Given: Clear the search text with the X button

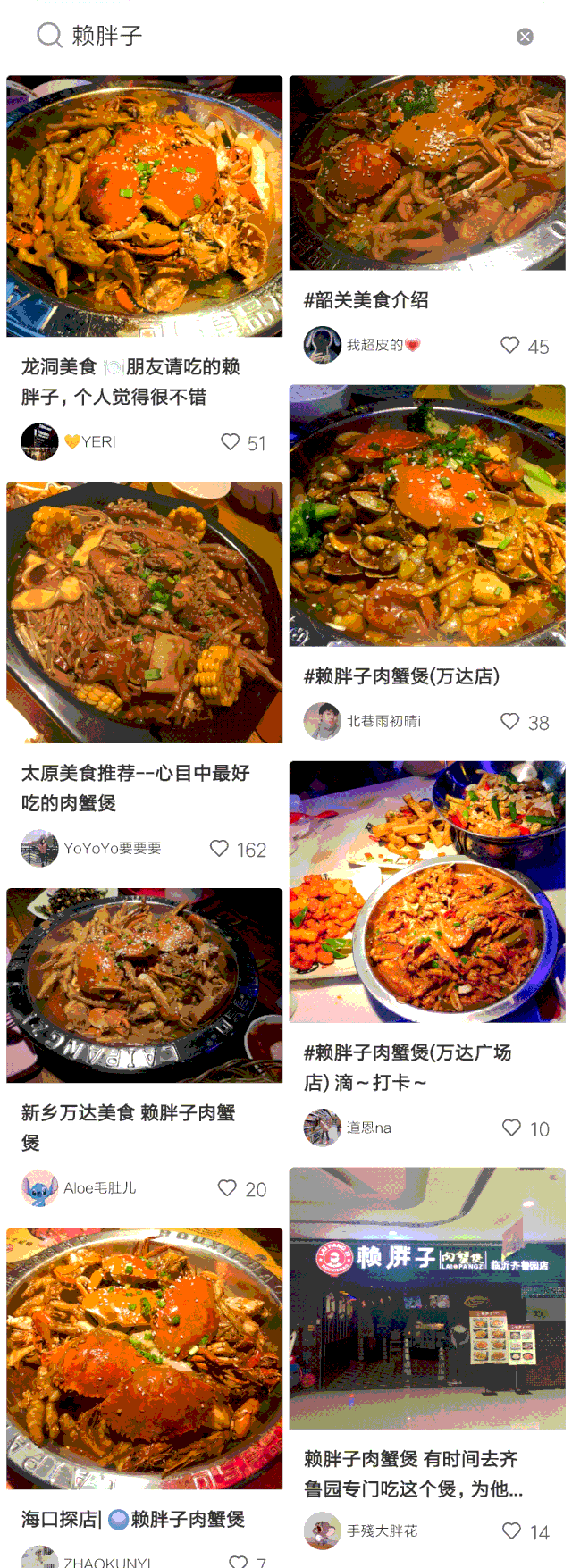Looking at the screenshot, I should point(525,37).
